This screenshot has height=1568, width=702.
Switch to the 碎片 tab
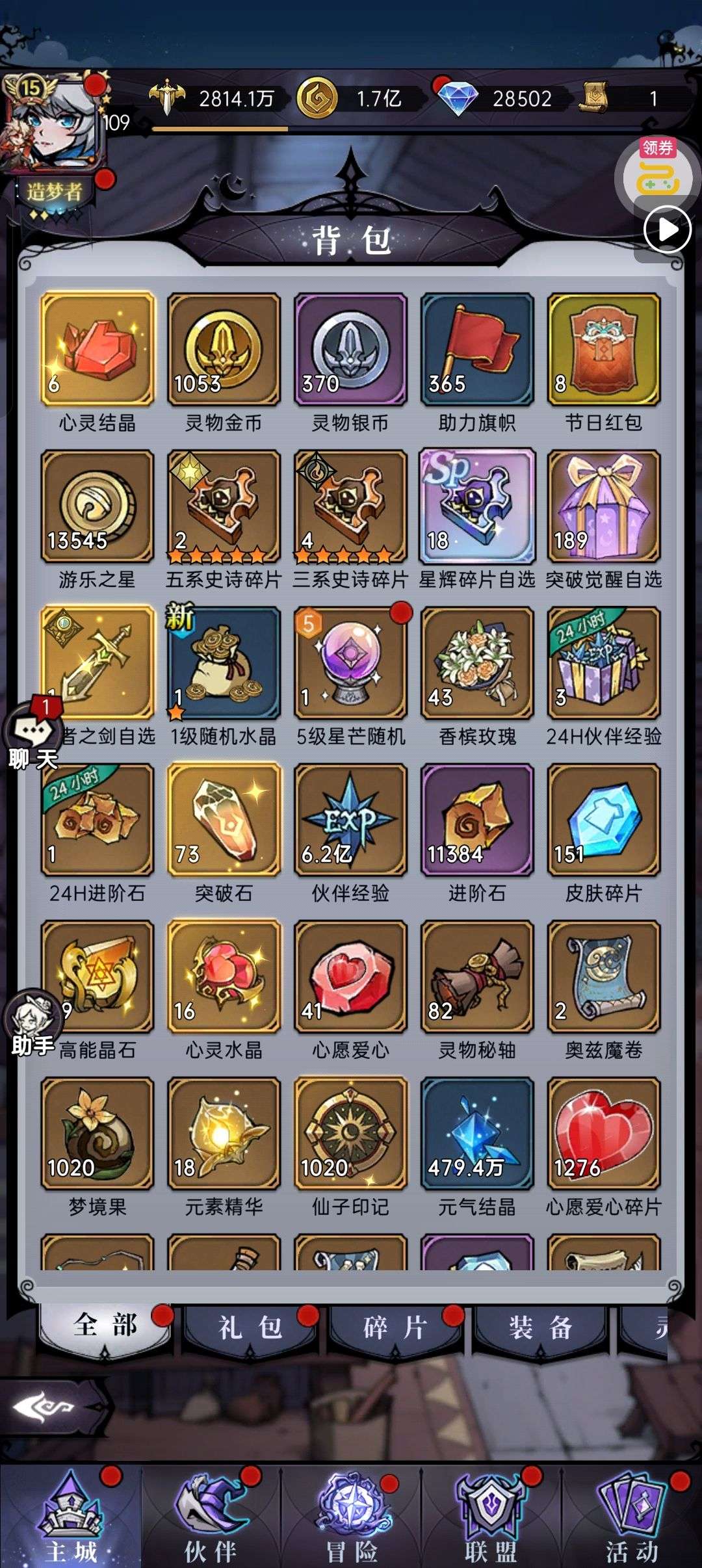[395, 1327]
